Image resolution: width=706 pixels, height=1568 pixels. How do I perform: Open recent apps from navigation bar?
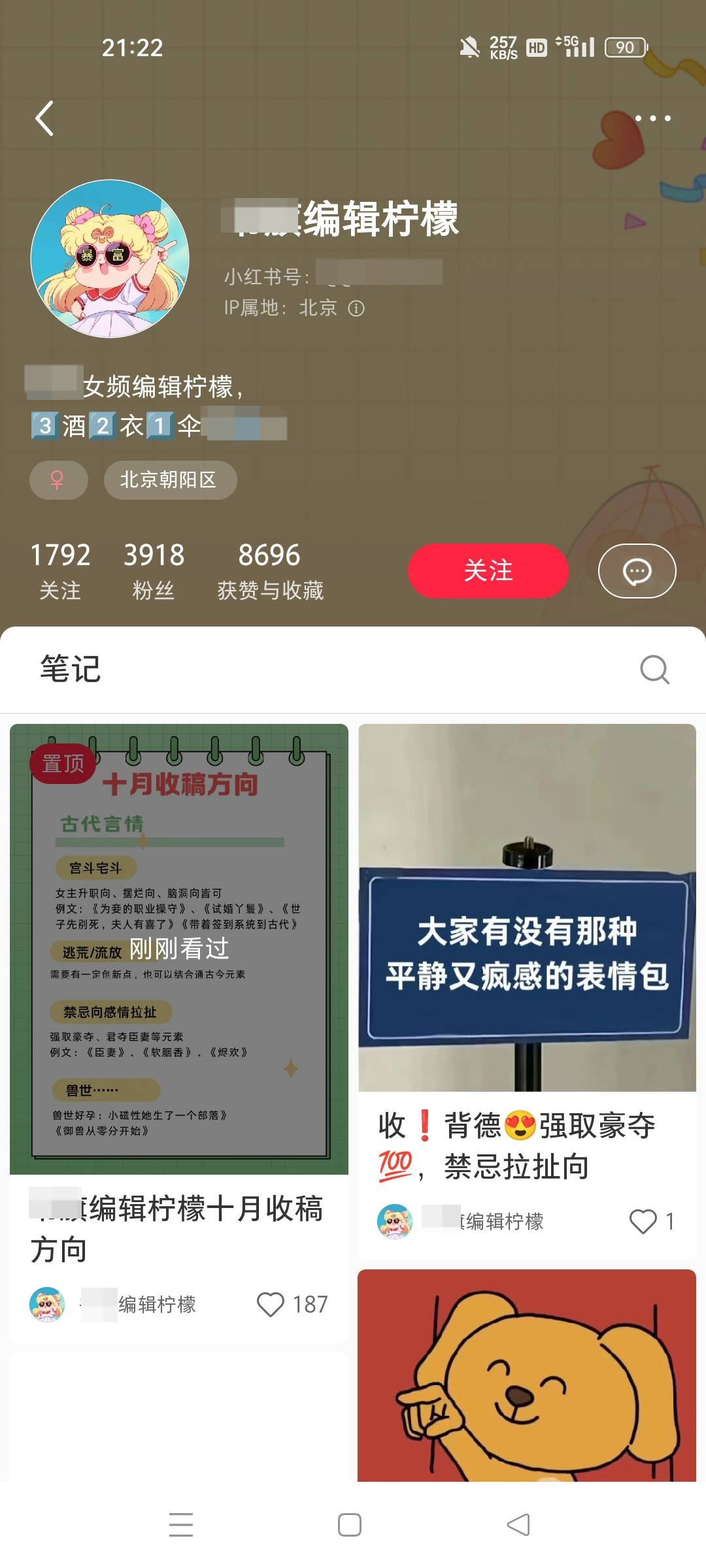pos(181,1525)
